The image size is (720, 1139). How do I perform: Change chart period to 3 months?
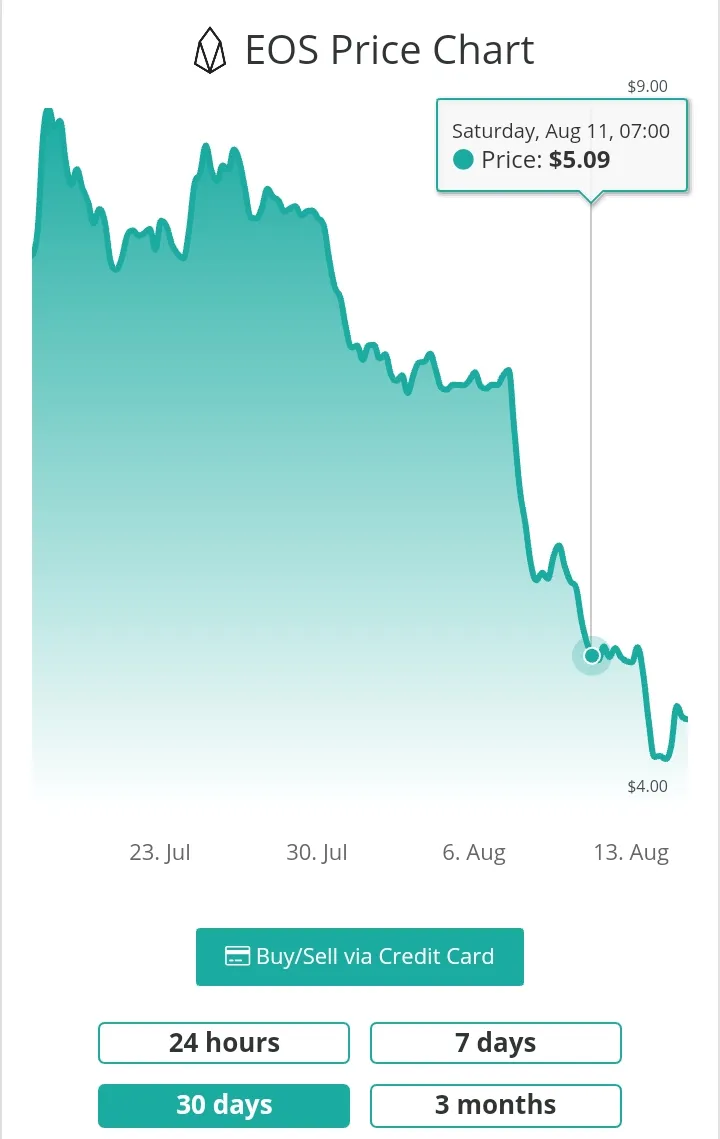click(496, 1105)
